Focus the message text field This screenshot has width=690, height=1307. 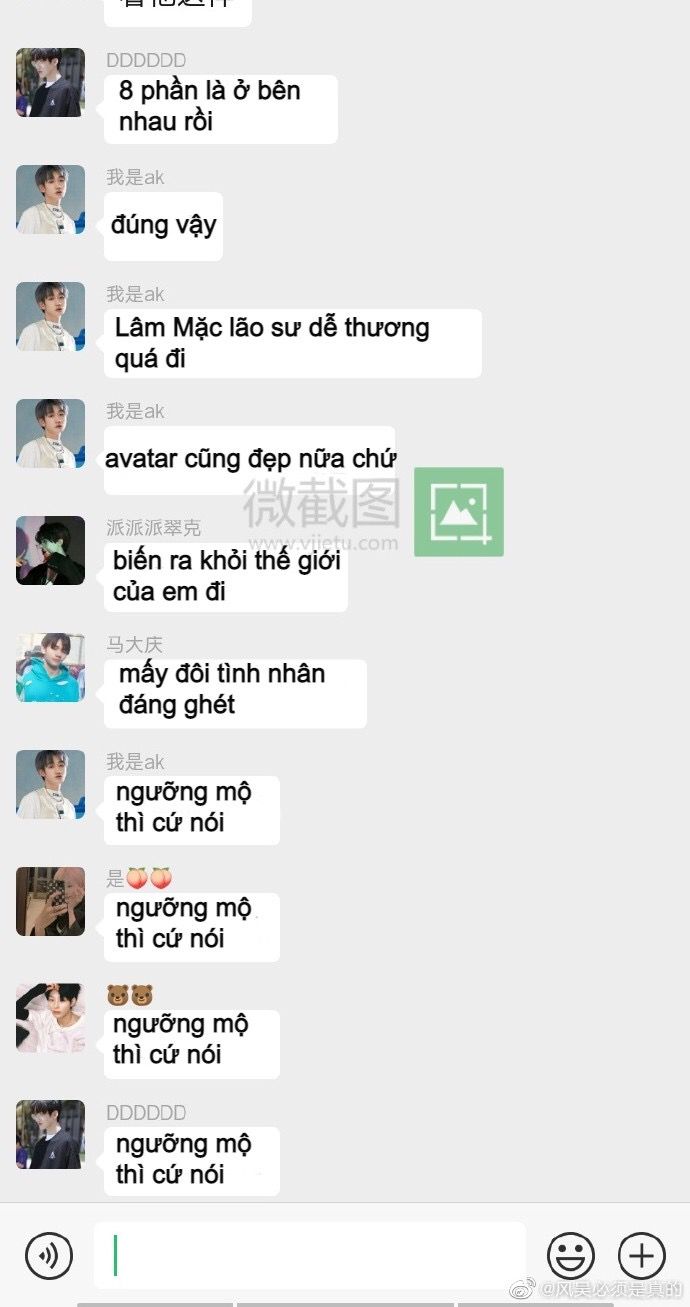pyautogui.click(x=310, y=1255)
